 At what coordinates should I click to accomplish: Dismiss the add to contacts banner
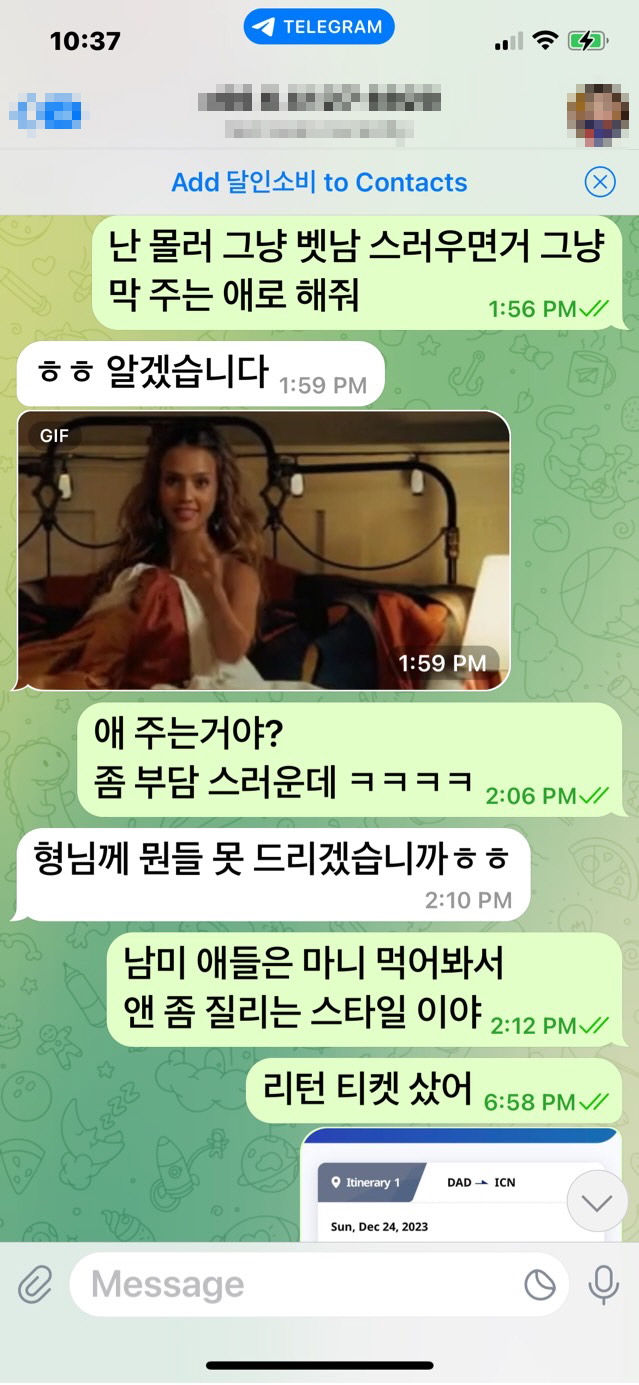(599, 182)
